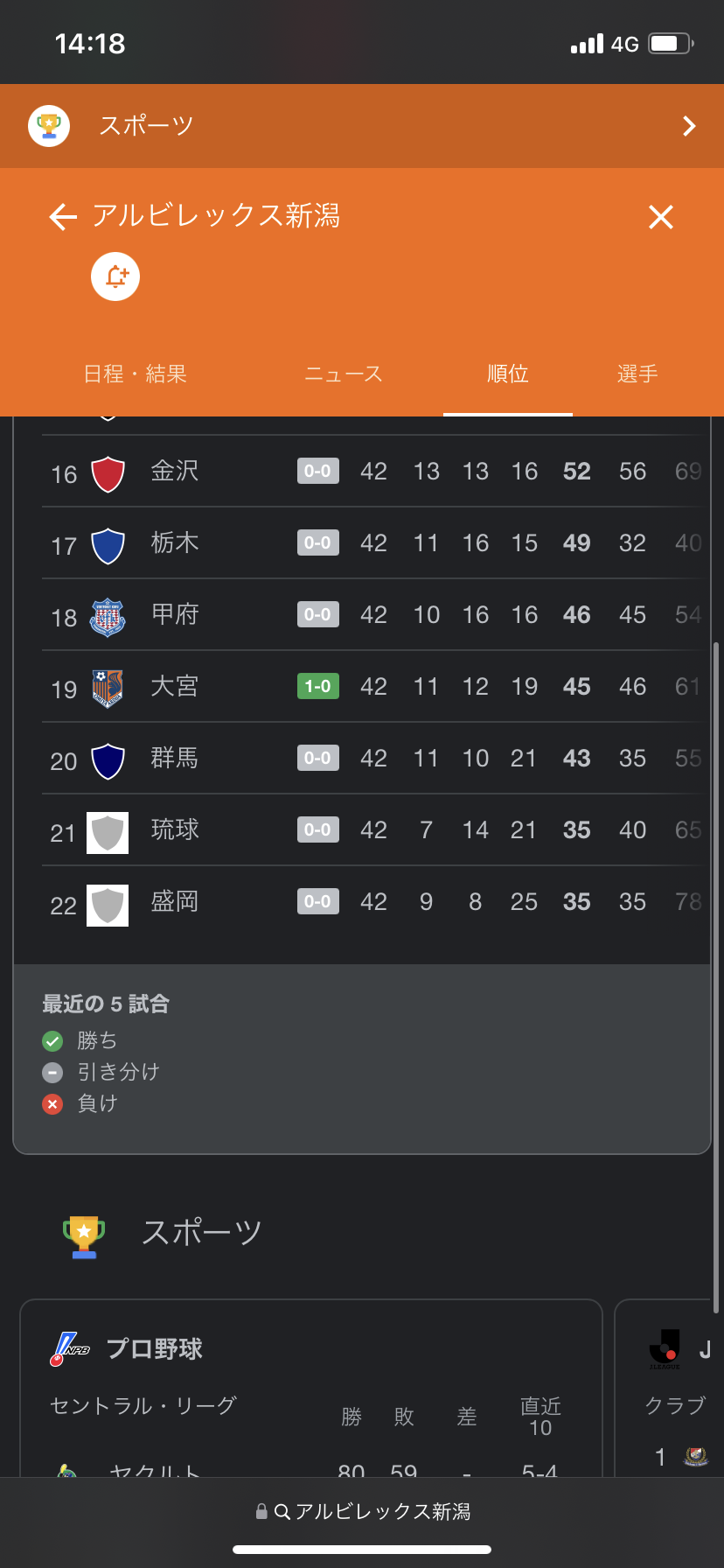Image resolution: width=724 pixels, height=1568 pixels.
Task: Open the プロ野球 standings card
Action: (x=311, y=1389)
